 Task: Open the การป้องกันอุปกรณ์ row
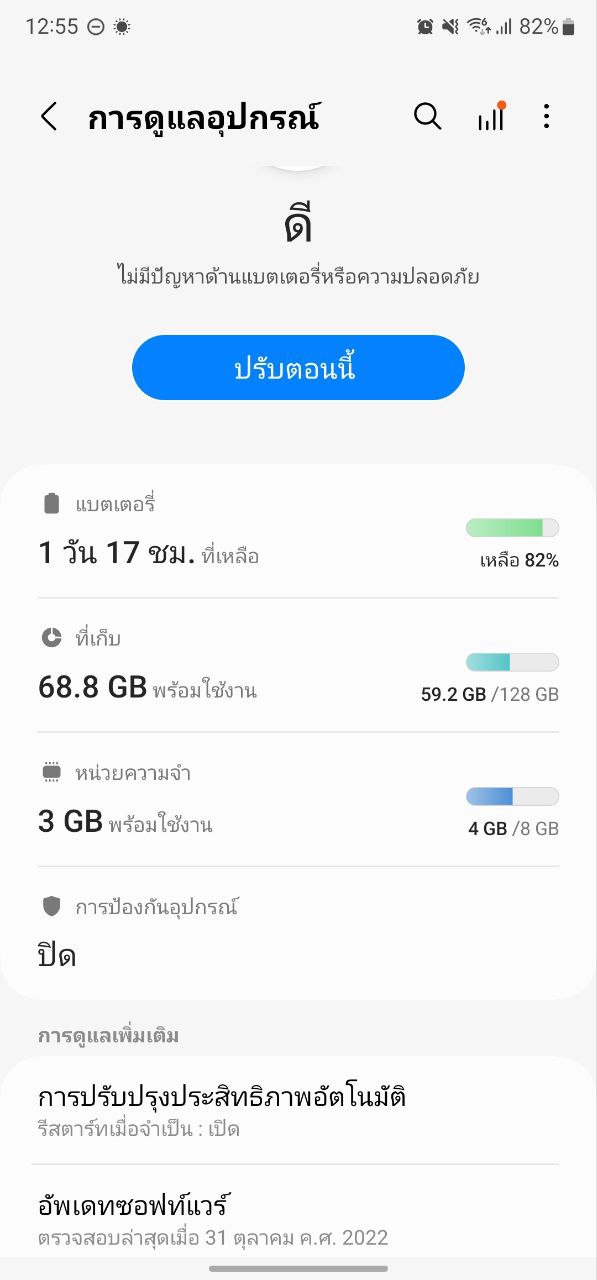coord(298,933)
